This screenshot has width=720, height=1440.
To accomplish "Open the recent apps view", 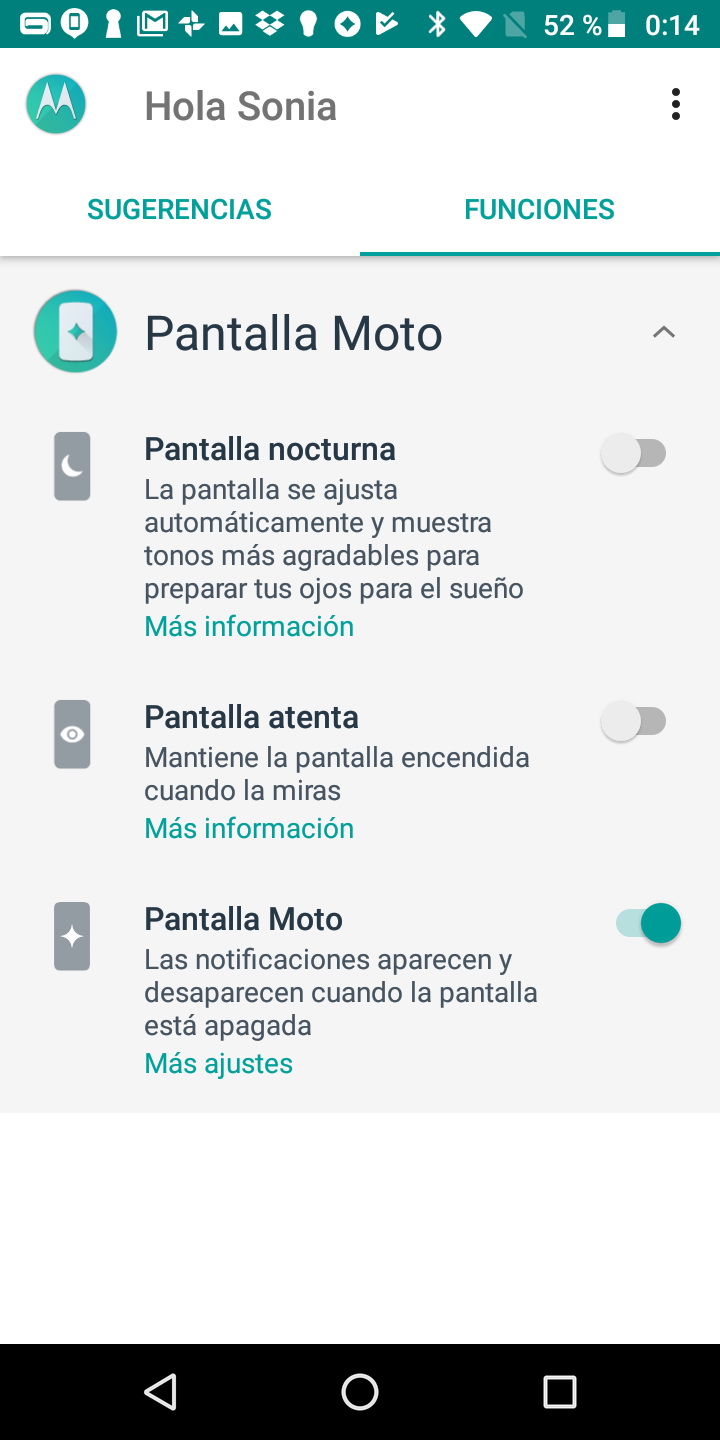I will [x=560, y=1391].
